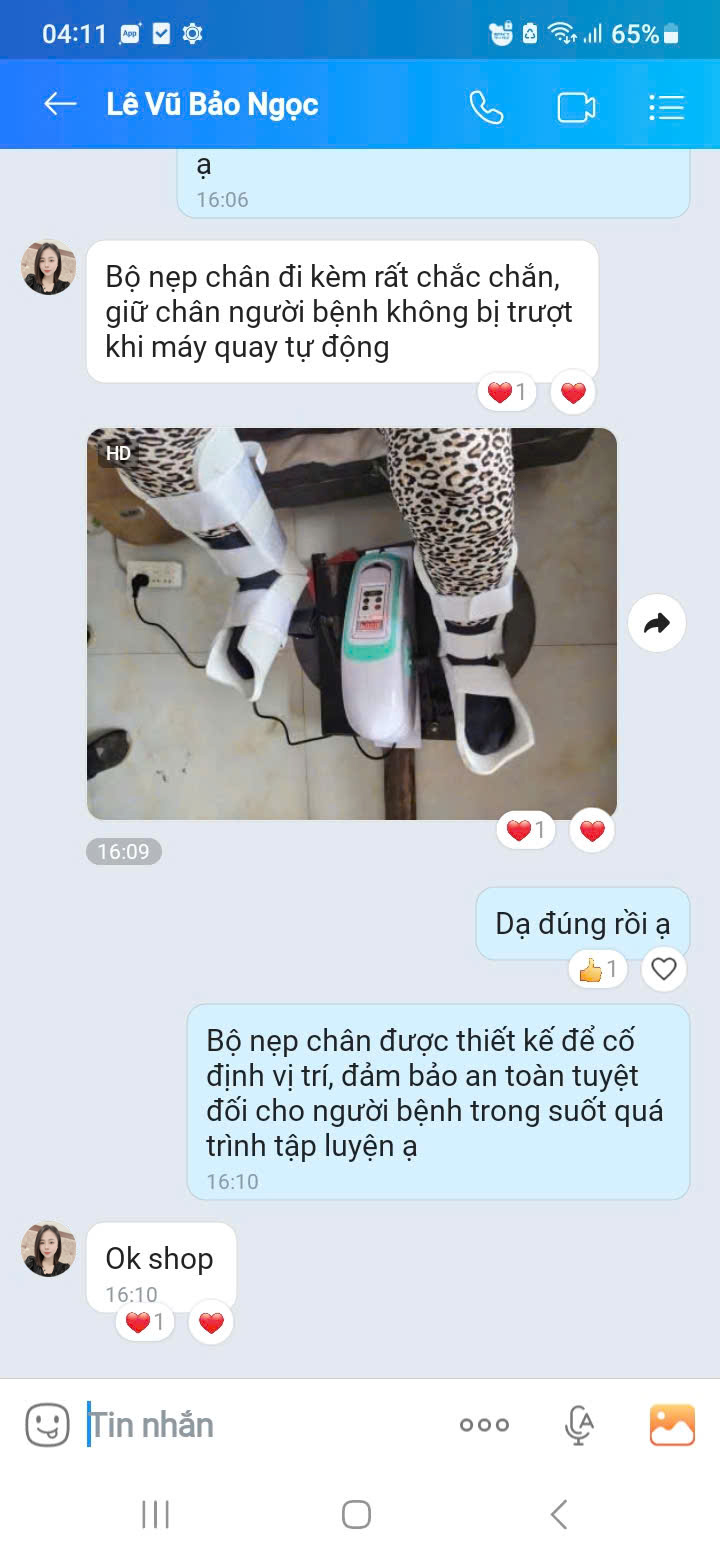Record a voice message
The image size is (720, 1560).
[579, 1425]
